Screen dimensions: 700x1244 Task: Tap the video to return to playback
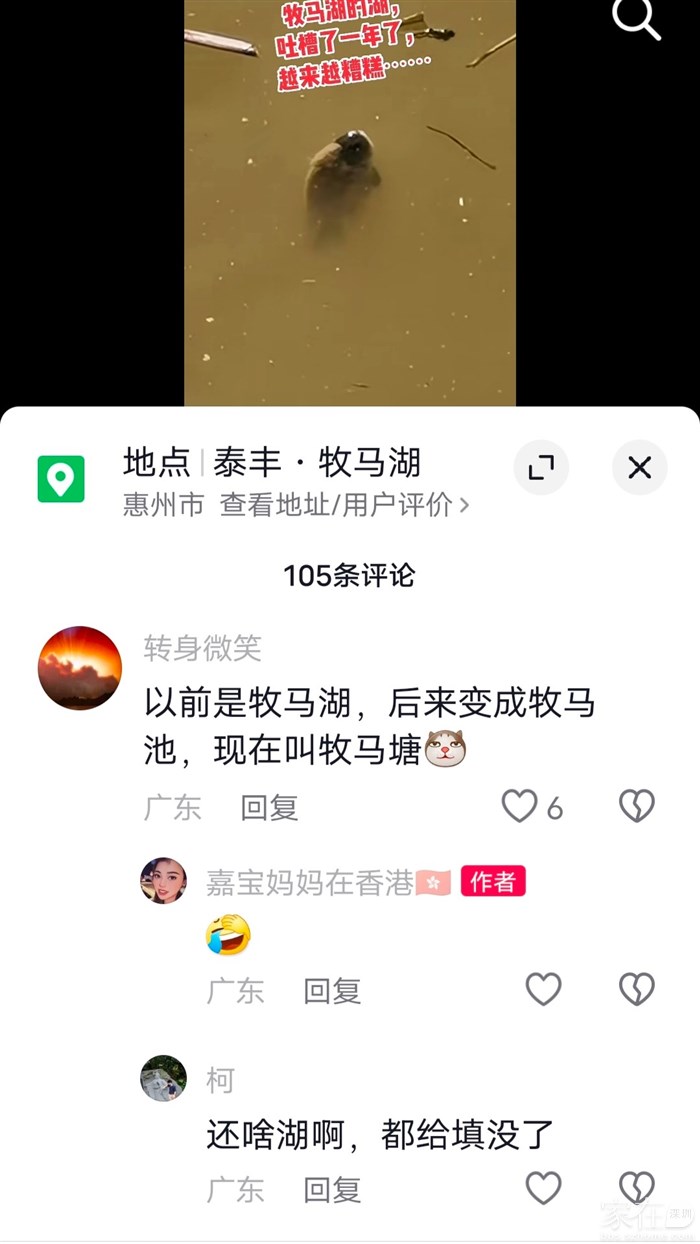point(350,203)
